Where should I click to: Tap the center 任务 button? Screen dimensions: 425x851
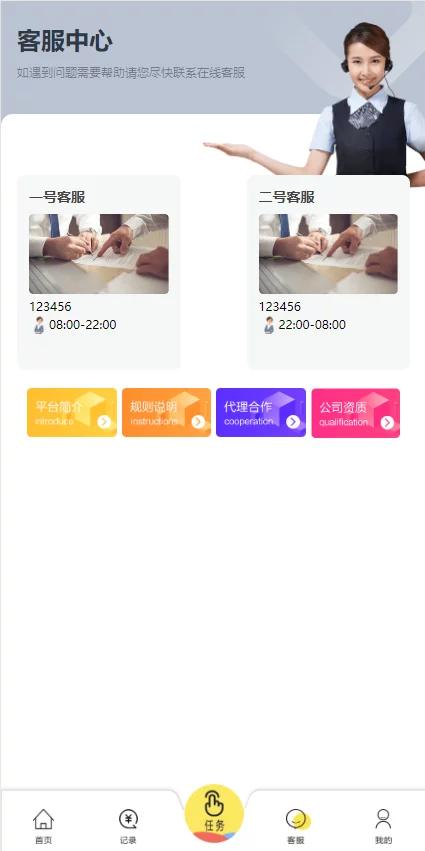point(214,813)
